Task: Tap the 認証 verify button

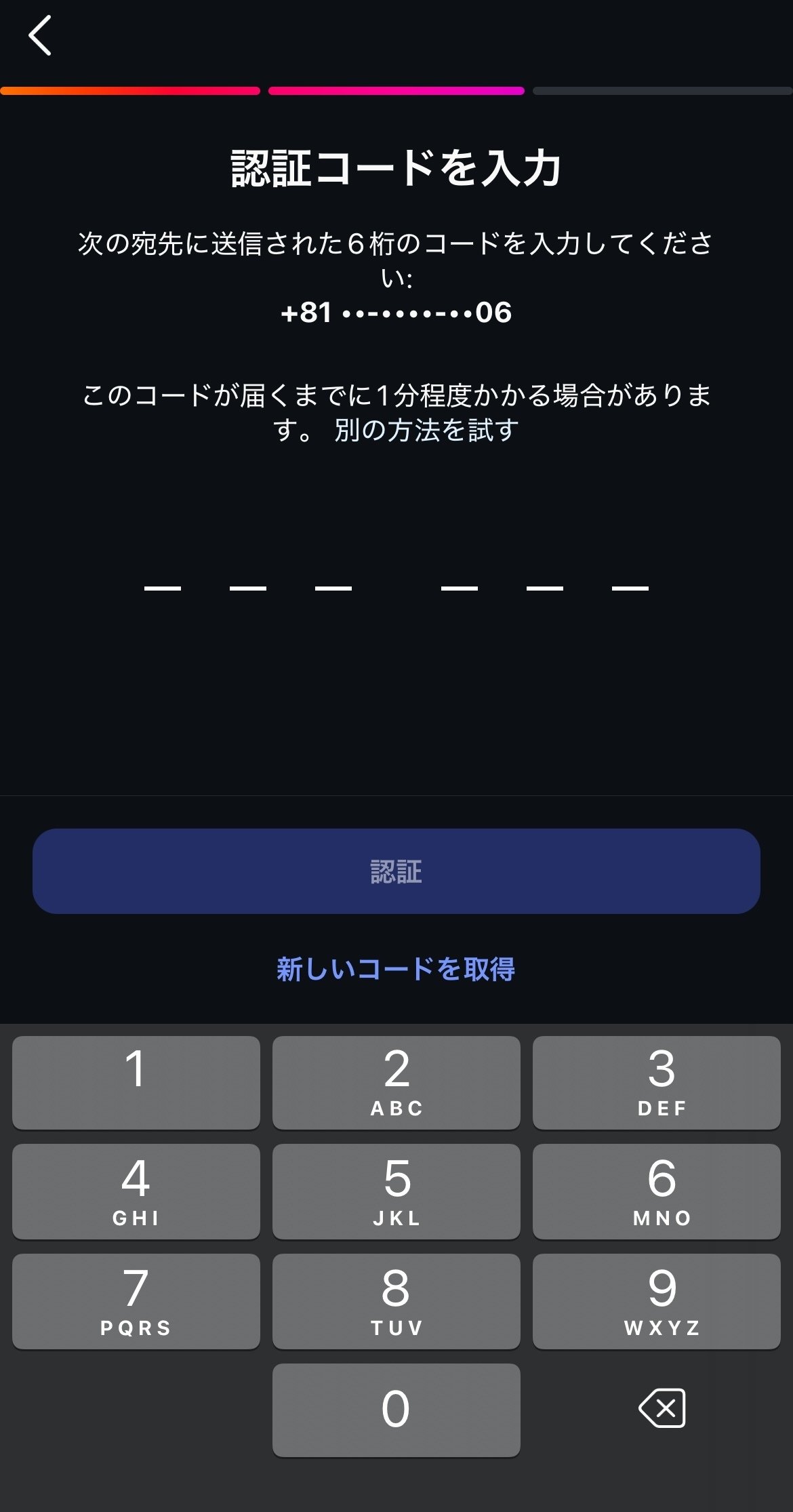Action: (396, 871)
